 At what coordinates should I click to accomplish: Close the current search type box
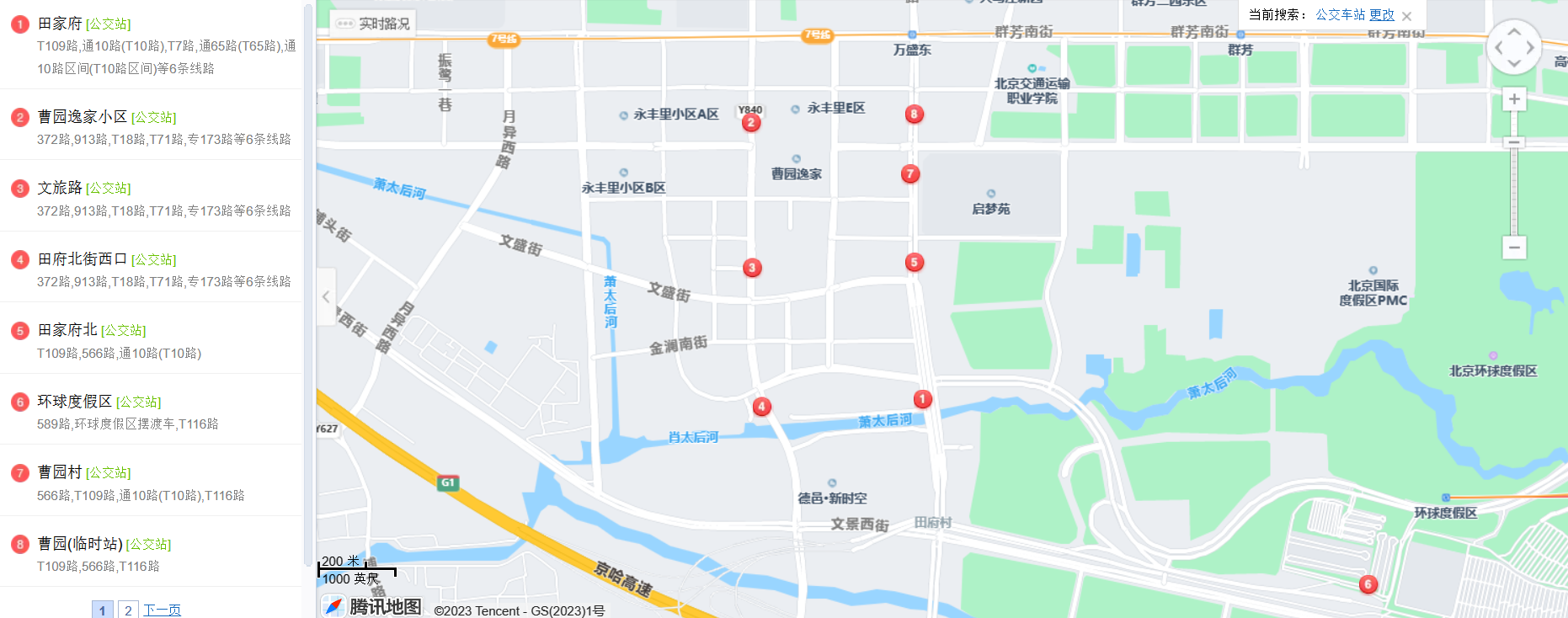[1406, 16]
